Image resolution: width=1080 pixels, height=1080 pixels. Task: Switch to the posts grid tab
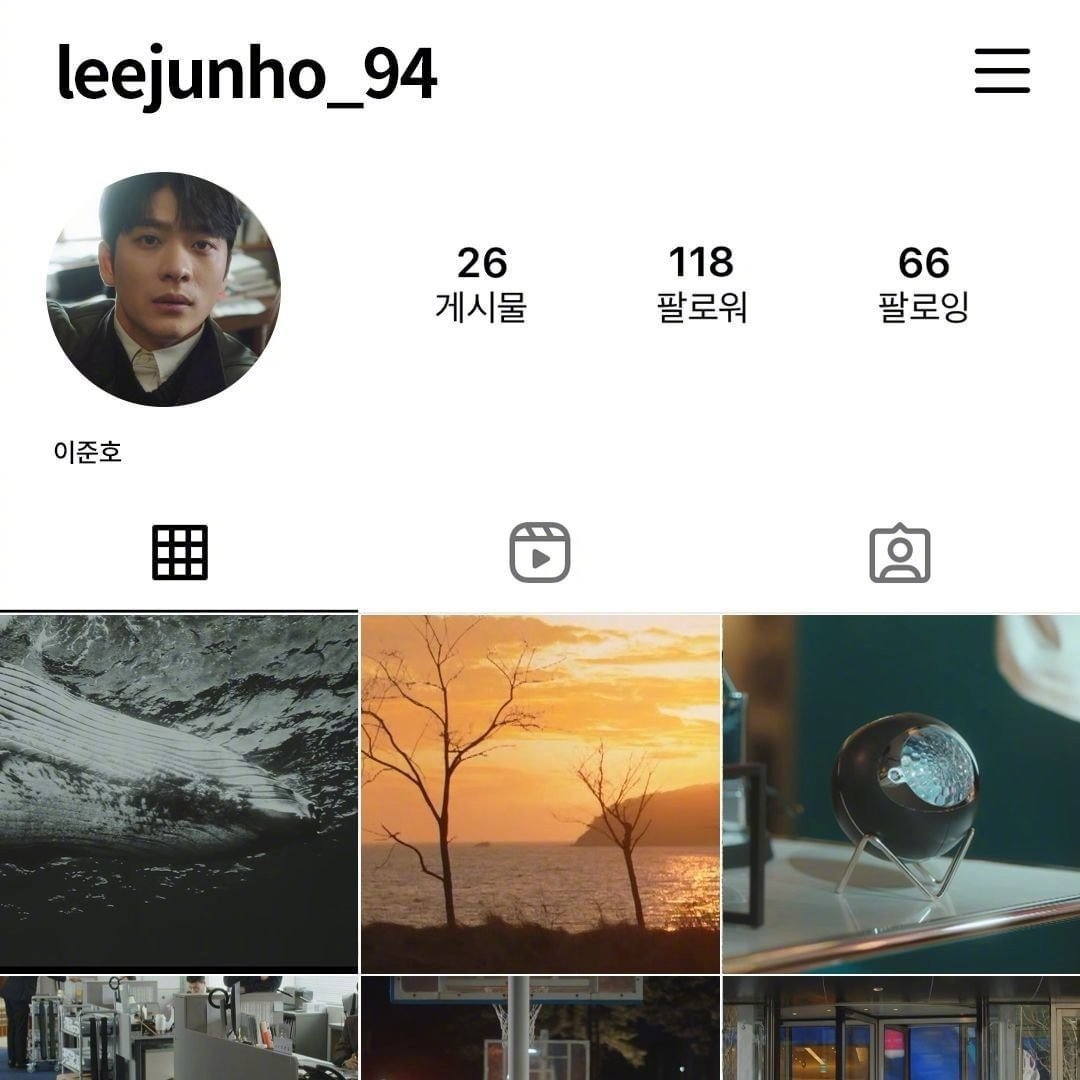point(180,552)
